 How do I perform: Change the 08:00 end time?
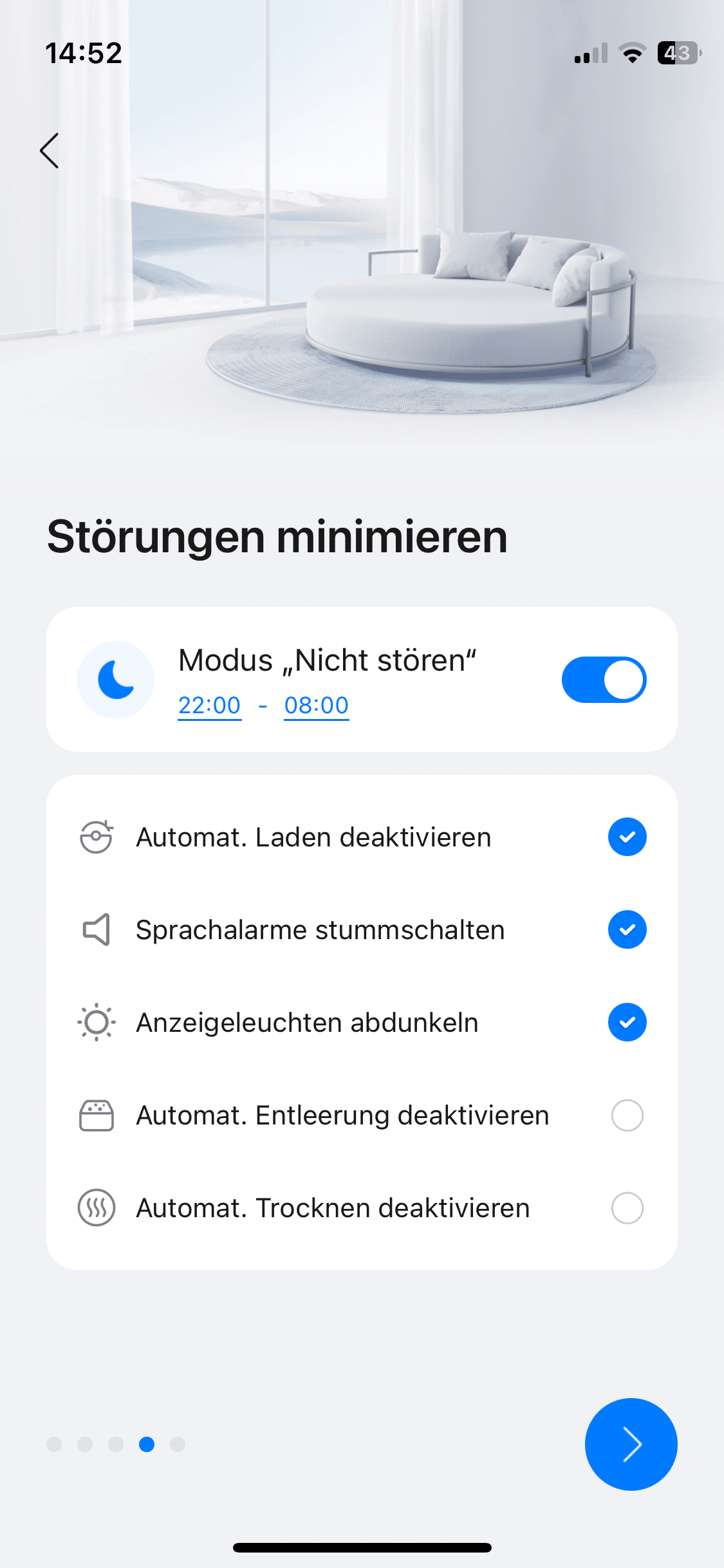coord(316,705)
